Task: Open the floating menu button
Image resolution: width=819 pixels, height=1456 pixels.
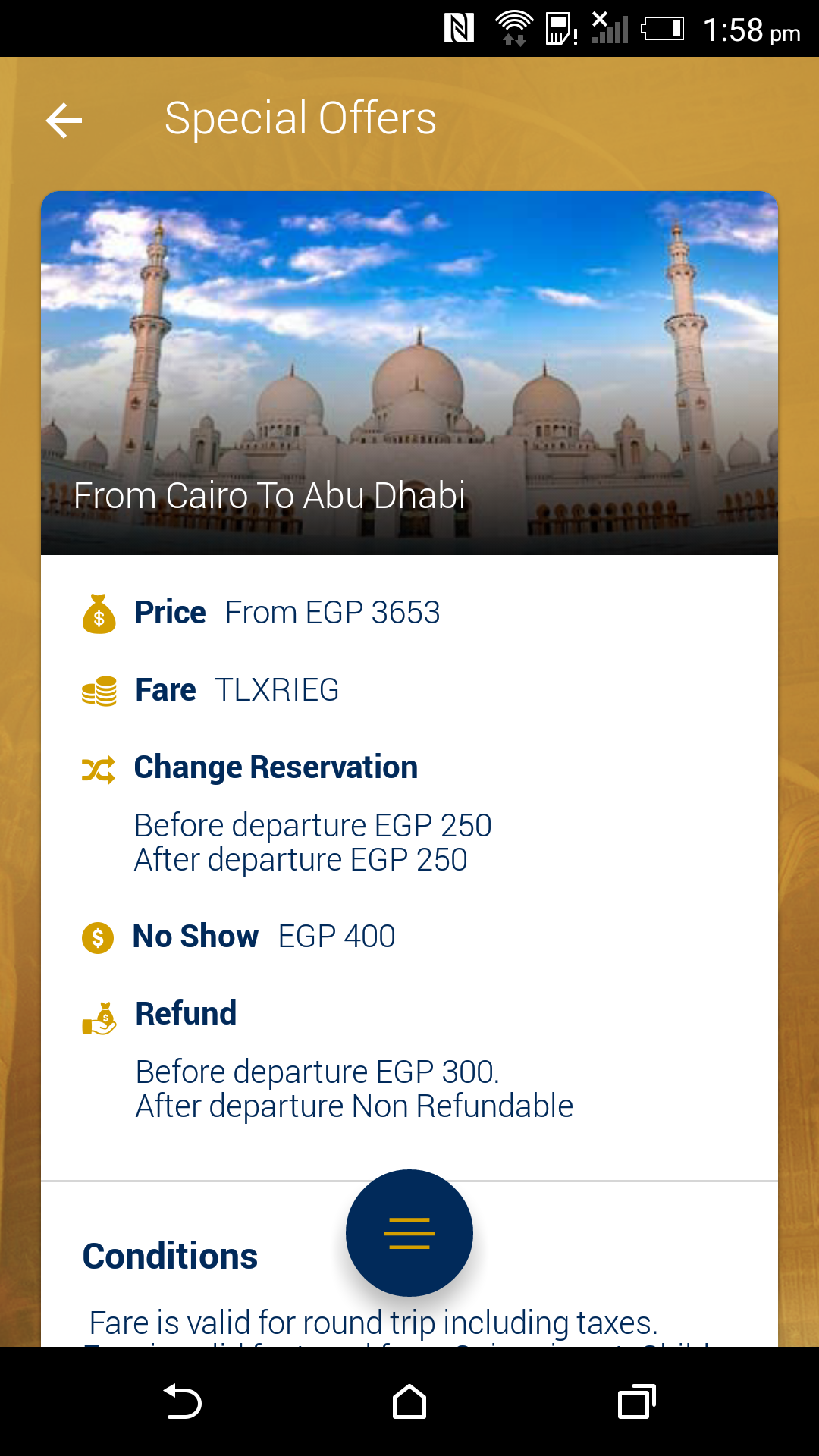Action: 409,1233
